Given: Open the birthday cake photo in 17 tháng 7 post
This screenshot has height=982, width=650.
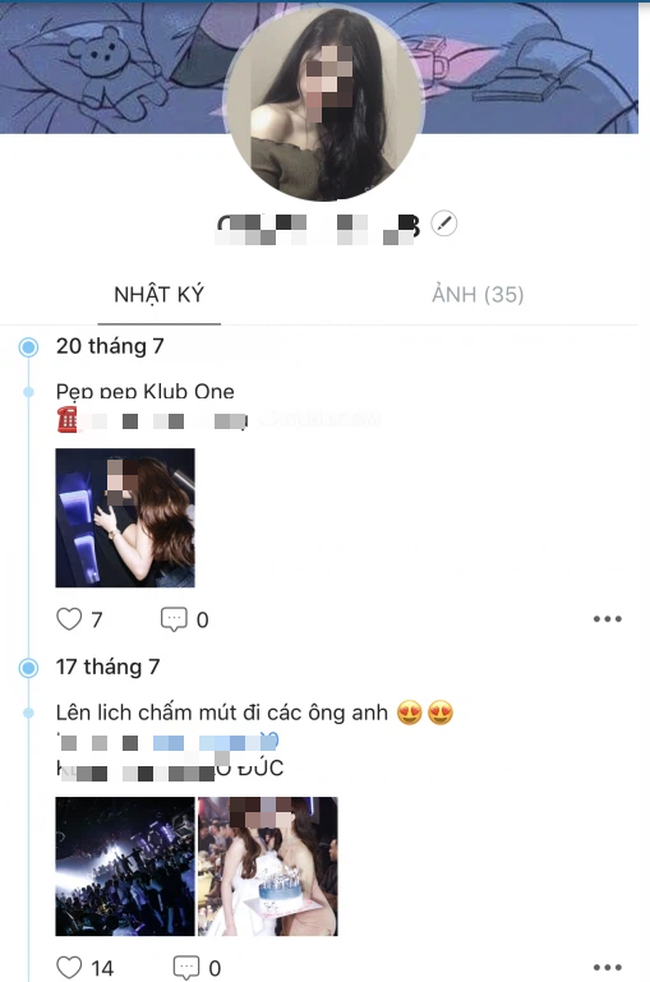Looking at the screenshot, I should pos(268,866).
